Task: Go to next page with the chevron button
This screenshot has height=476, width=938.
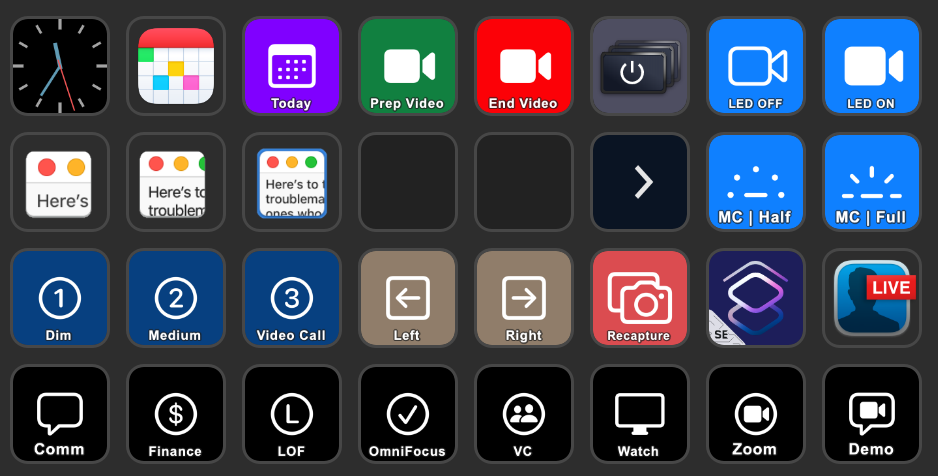Action: pyautogui.click(x=640, y=182)
